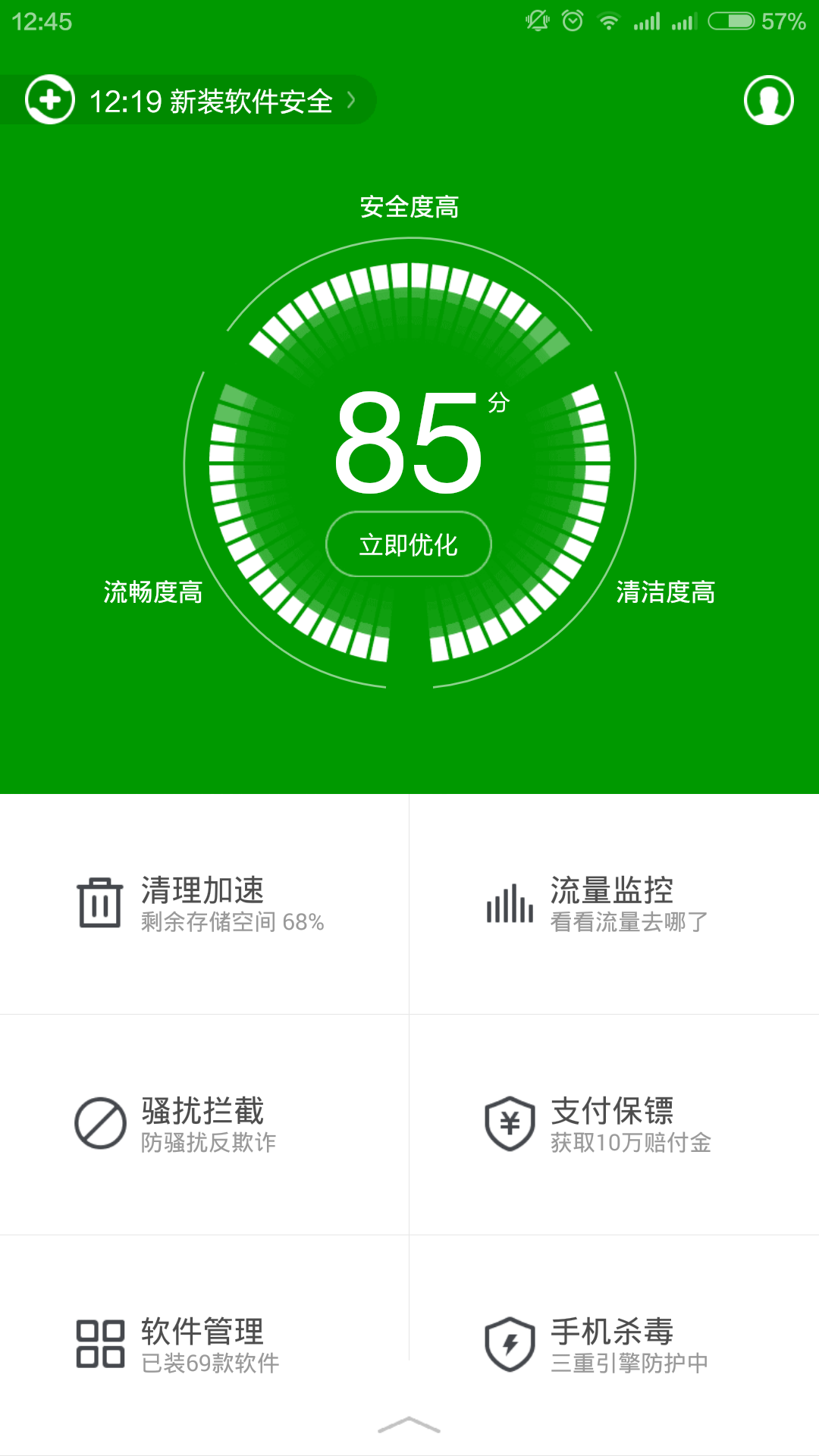819x1456 pixels.
Task: Open 清理加速 cleanup tool
Action: 203,904
